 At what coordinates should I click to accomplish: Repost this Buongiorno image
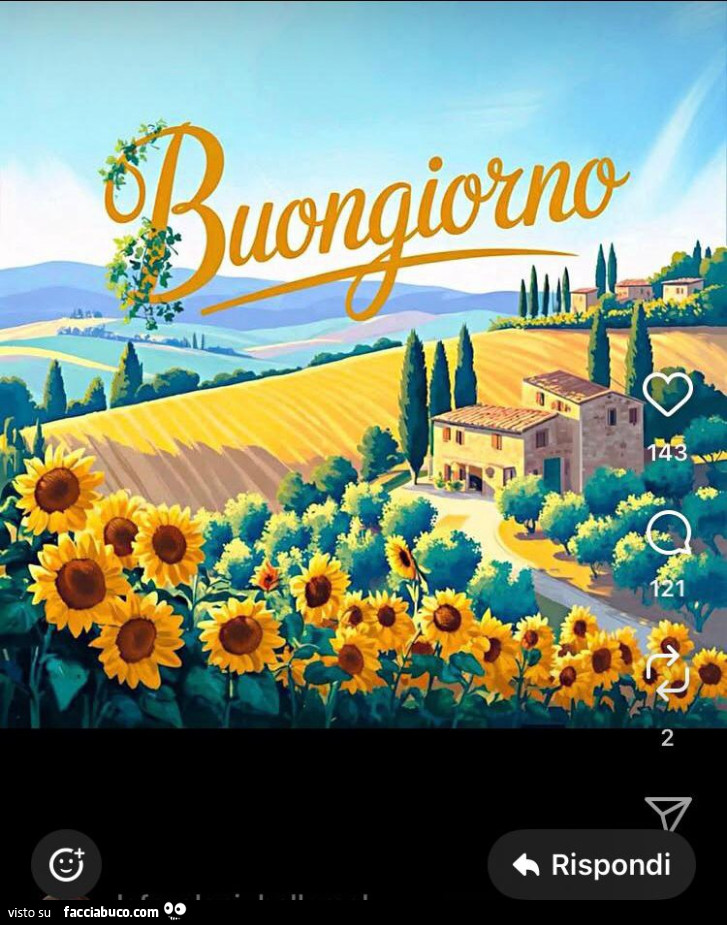(668, 671)
